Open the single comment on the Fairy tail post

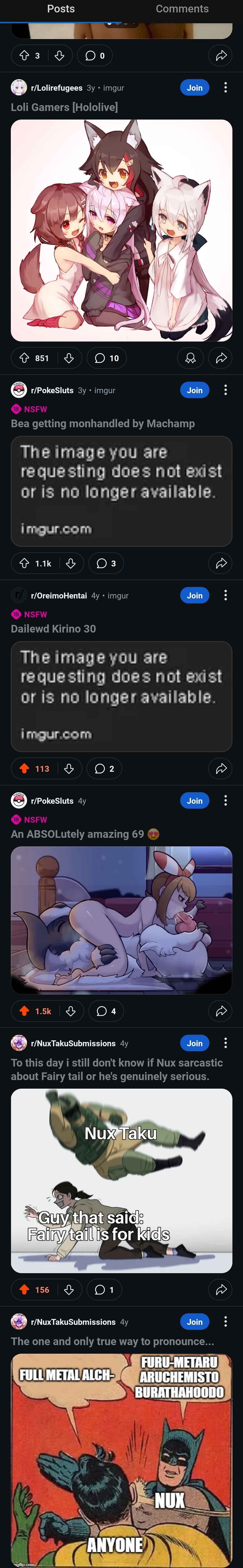[104, 1289]
